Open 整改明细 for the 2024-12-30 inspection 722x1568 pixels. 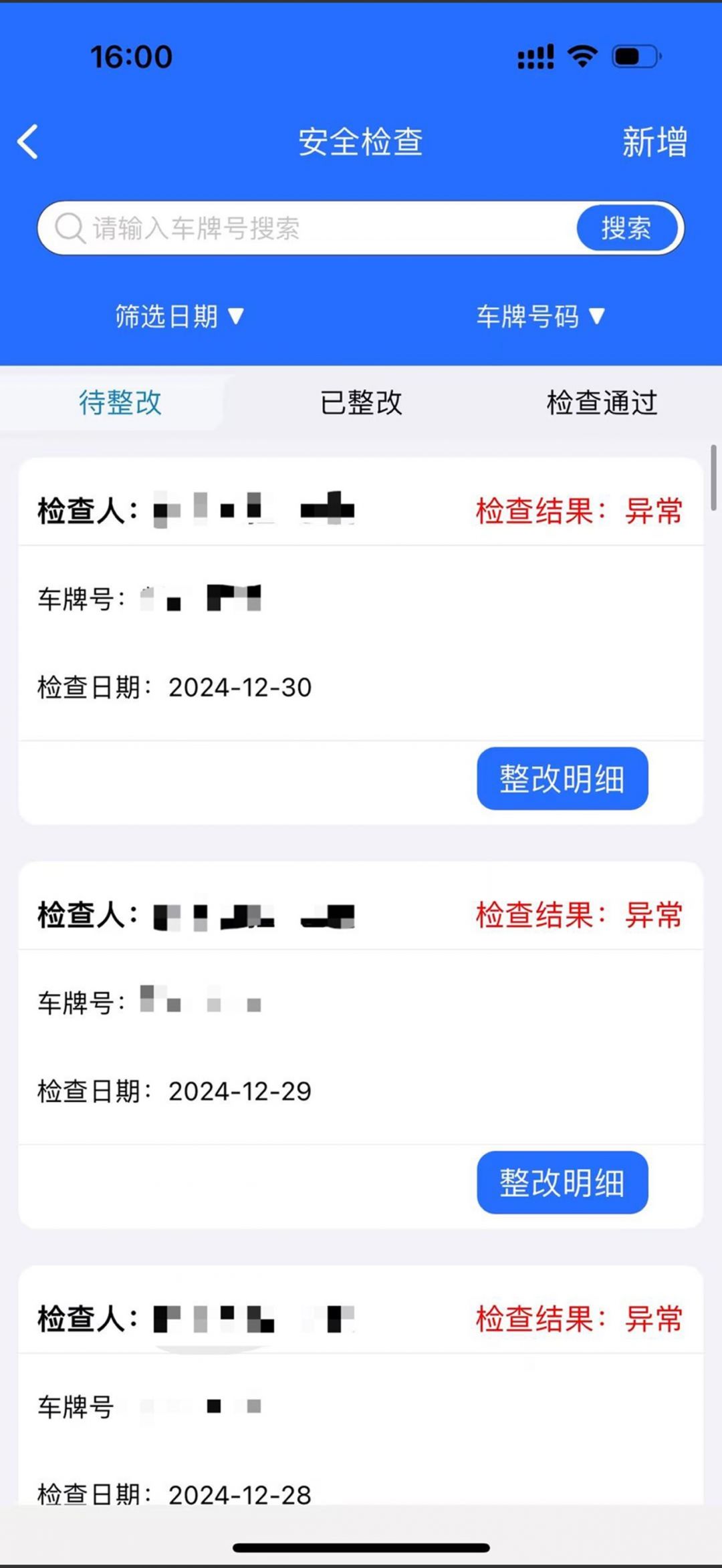click(562, 779)
